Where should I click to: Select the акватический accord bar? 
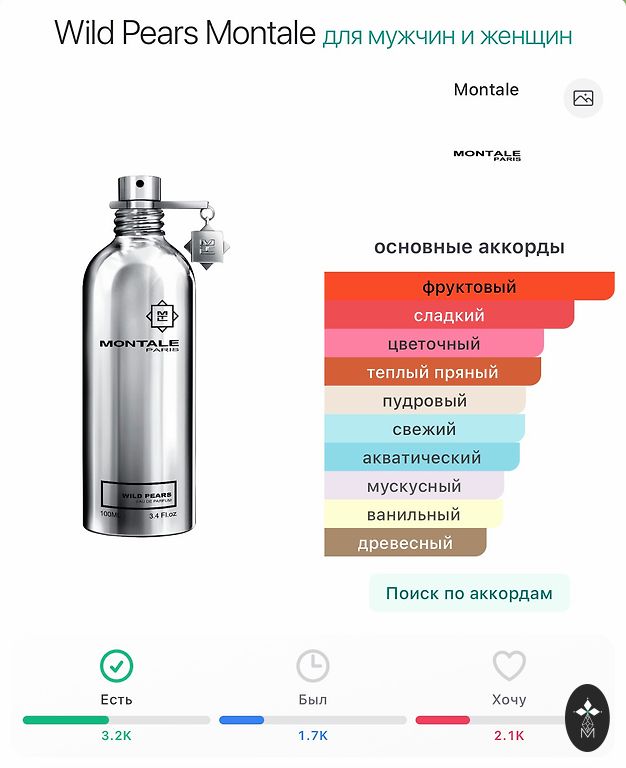pyautogui.click(x=422, y=458)
